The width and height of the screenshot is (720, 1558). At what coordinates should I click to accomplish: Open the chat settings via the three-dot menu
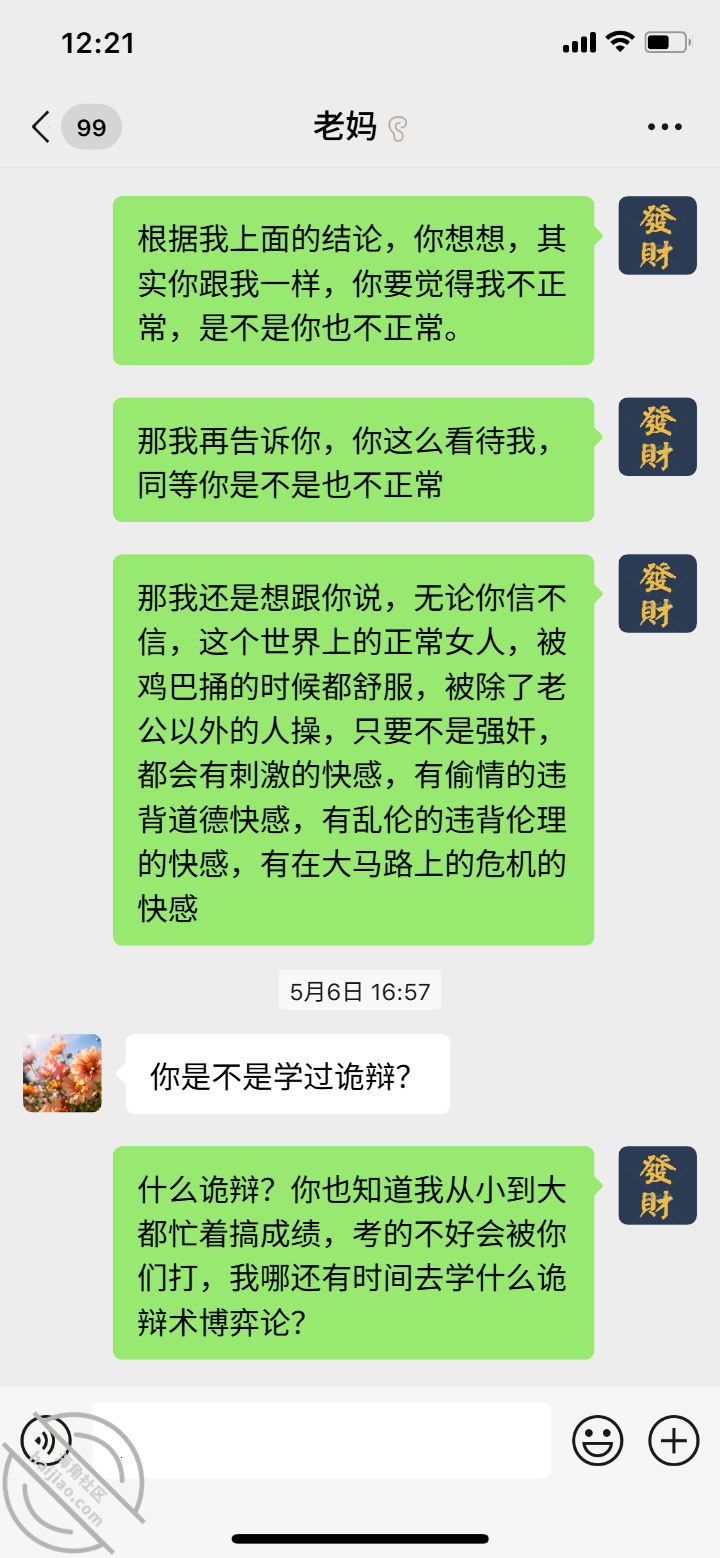pos(663,127)
